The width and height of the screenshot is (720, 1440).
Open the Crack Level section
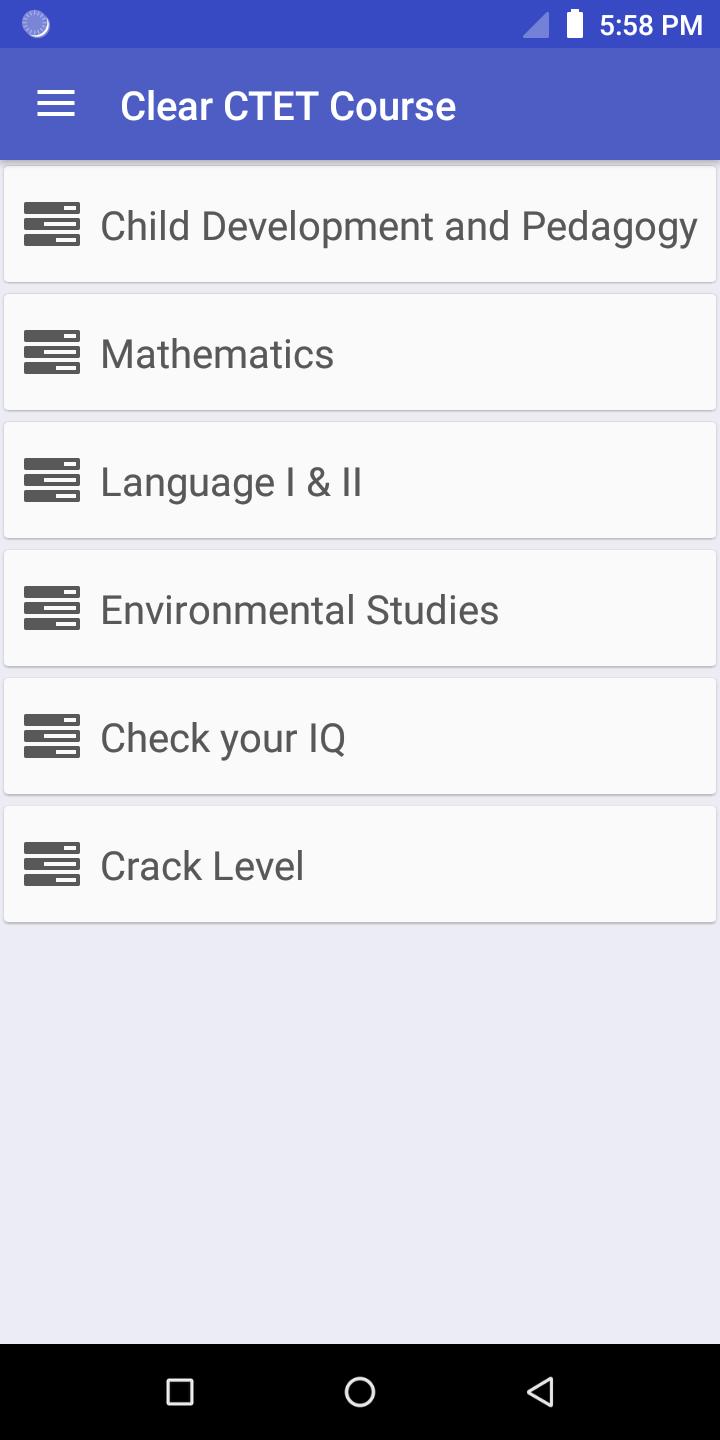(360, 864)
